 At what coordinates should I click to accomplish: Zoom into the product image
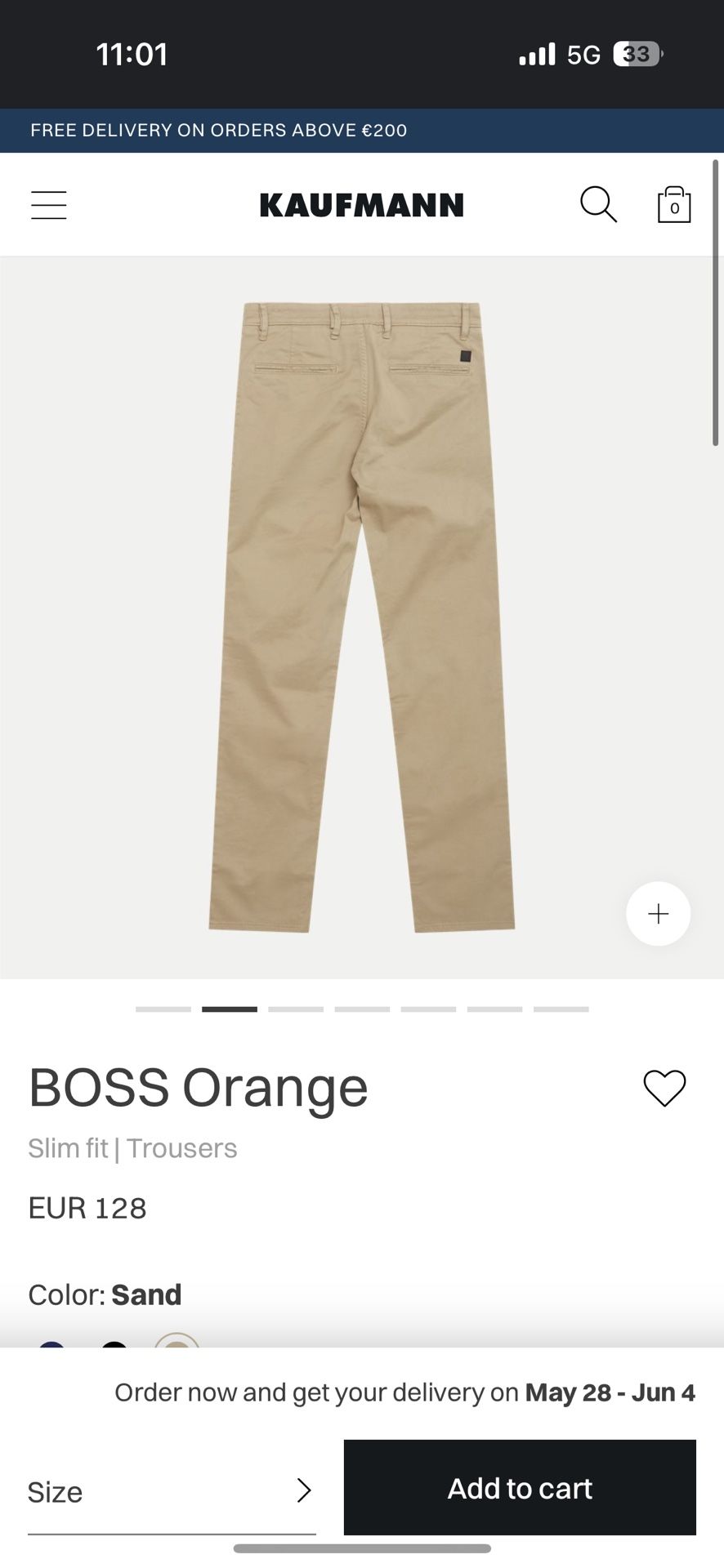click(x=658, y=913)
